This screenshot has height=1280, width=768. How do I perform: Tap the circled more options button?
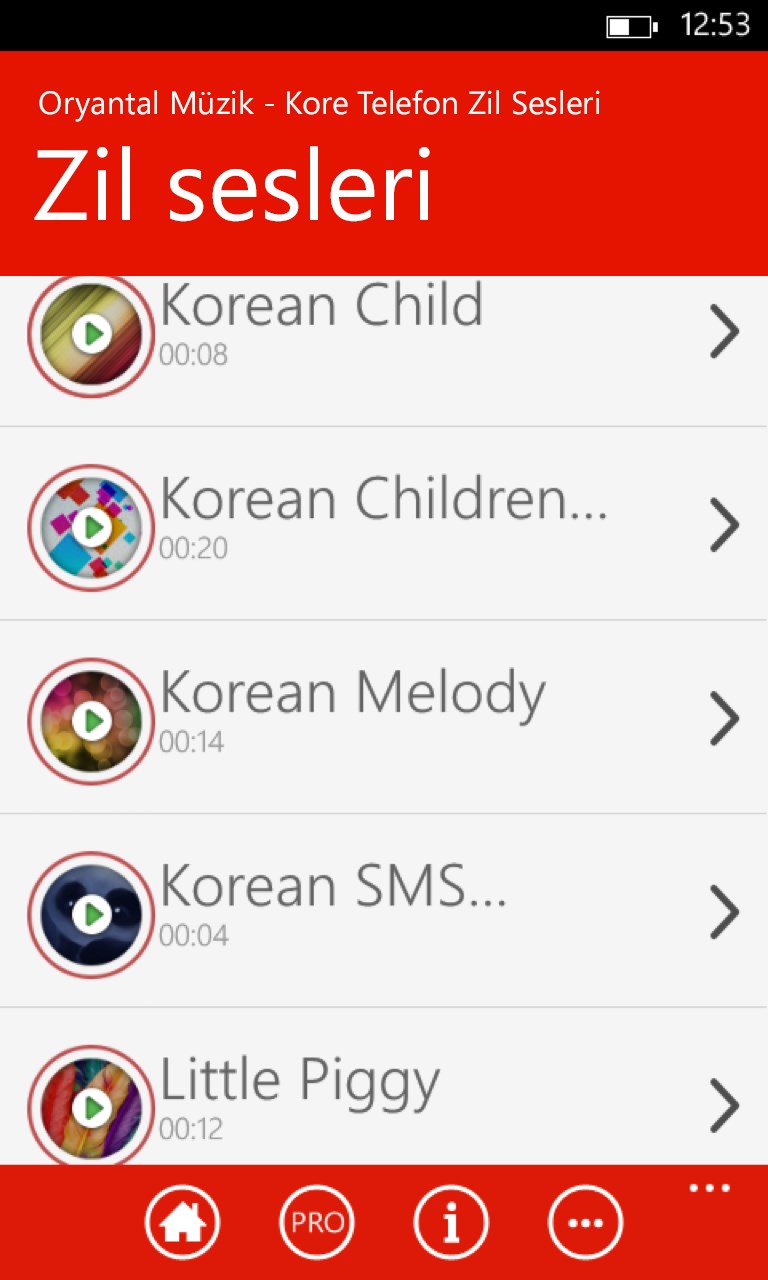click(x=585, y=1221)
